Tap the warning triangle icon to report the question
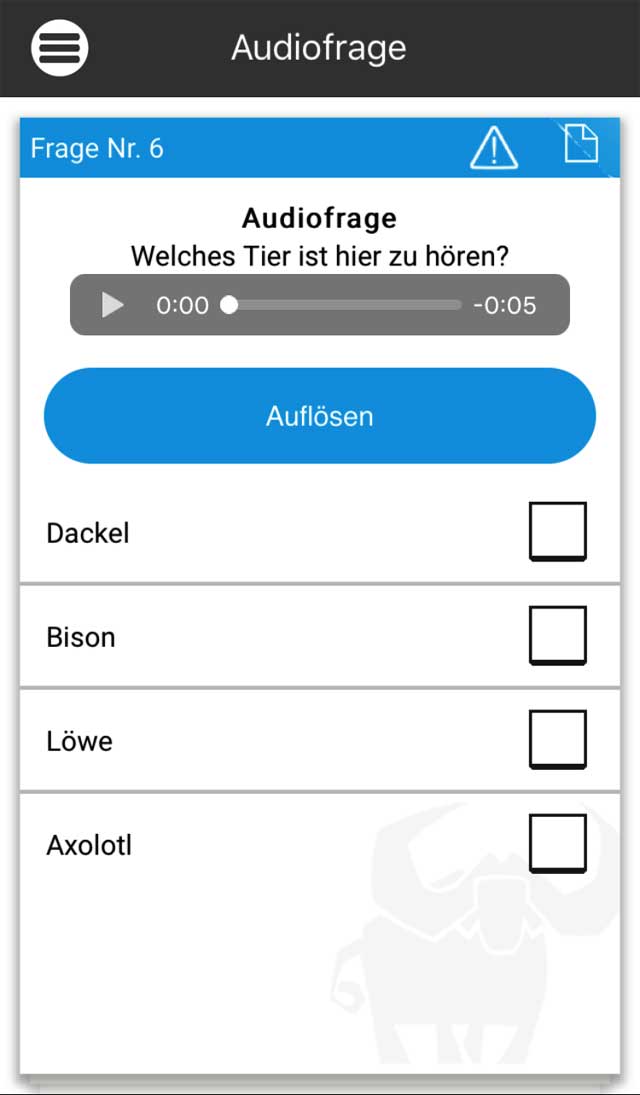 click(494, 148)
